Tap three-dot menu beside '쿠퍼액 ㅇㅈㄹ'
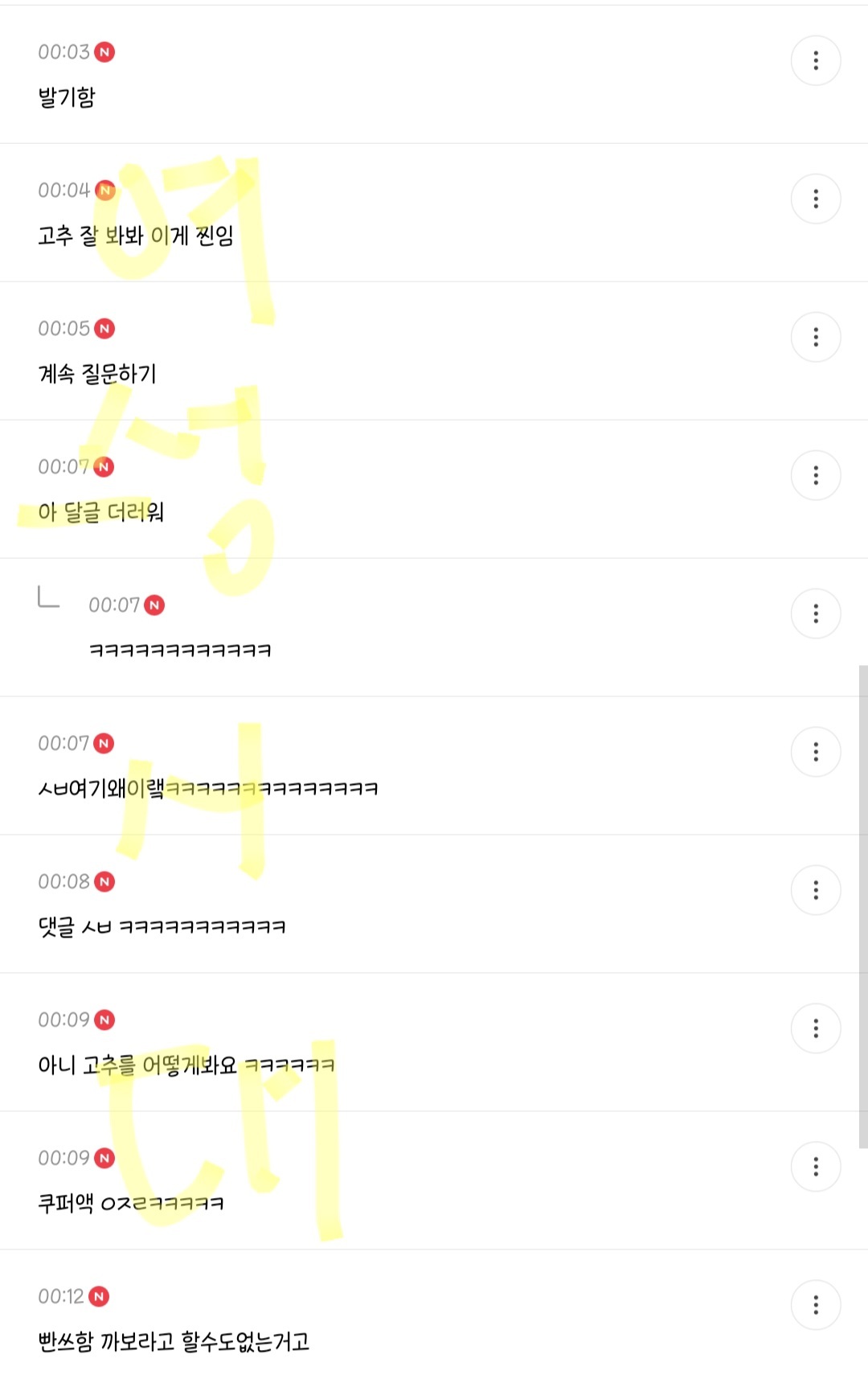This screenshot has width=868, height=1379. 816,1167
